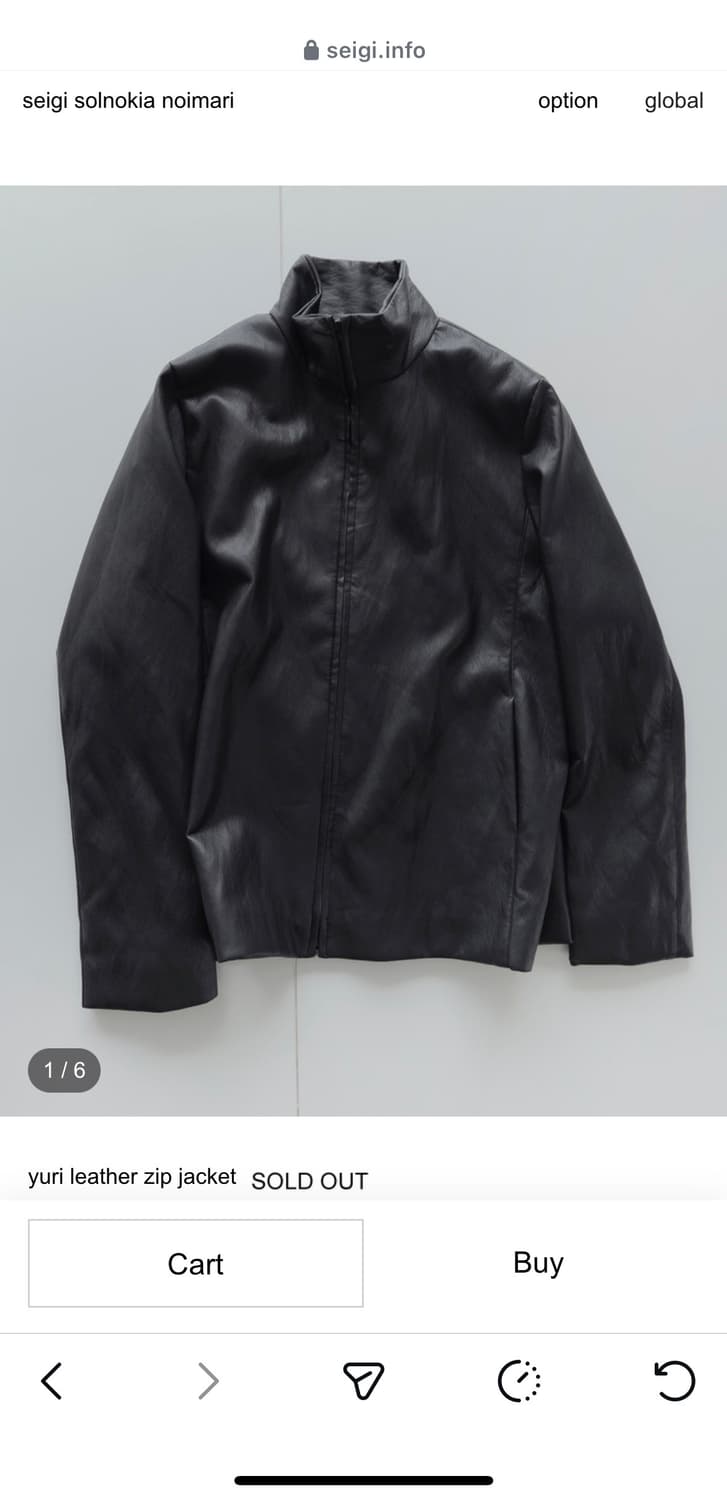Go to seigi solnokia noimari homepage
The image size is (727, 1500).
(128, 100)
